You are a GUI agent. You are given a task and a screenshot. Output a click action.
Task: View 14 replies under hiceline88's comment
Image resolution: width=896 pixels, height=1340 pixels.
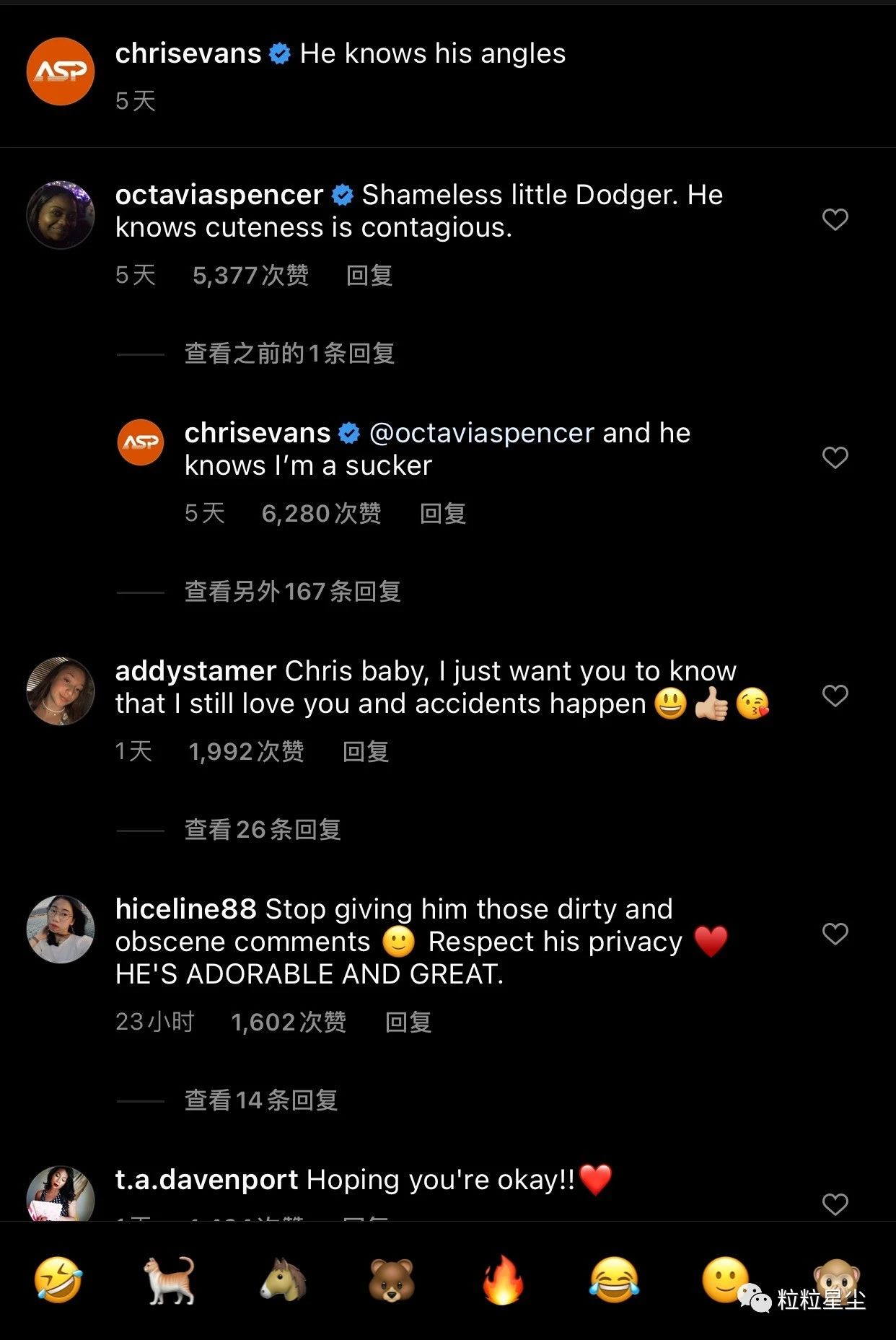[261, 1100]
